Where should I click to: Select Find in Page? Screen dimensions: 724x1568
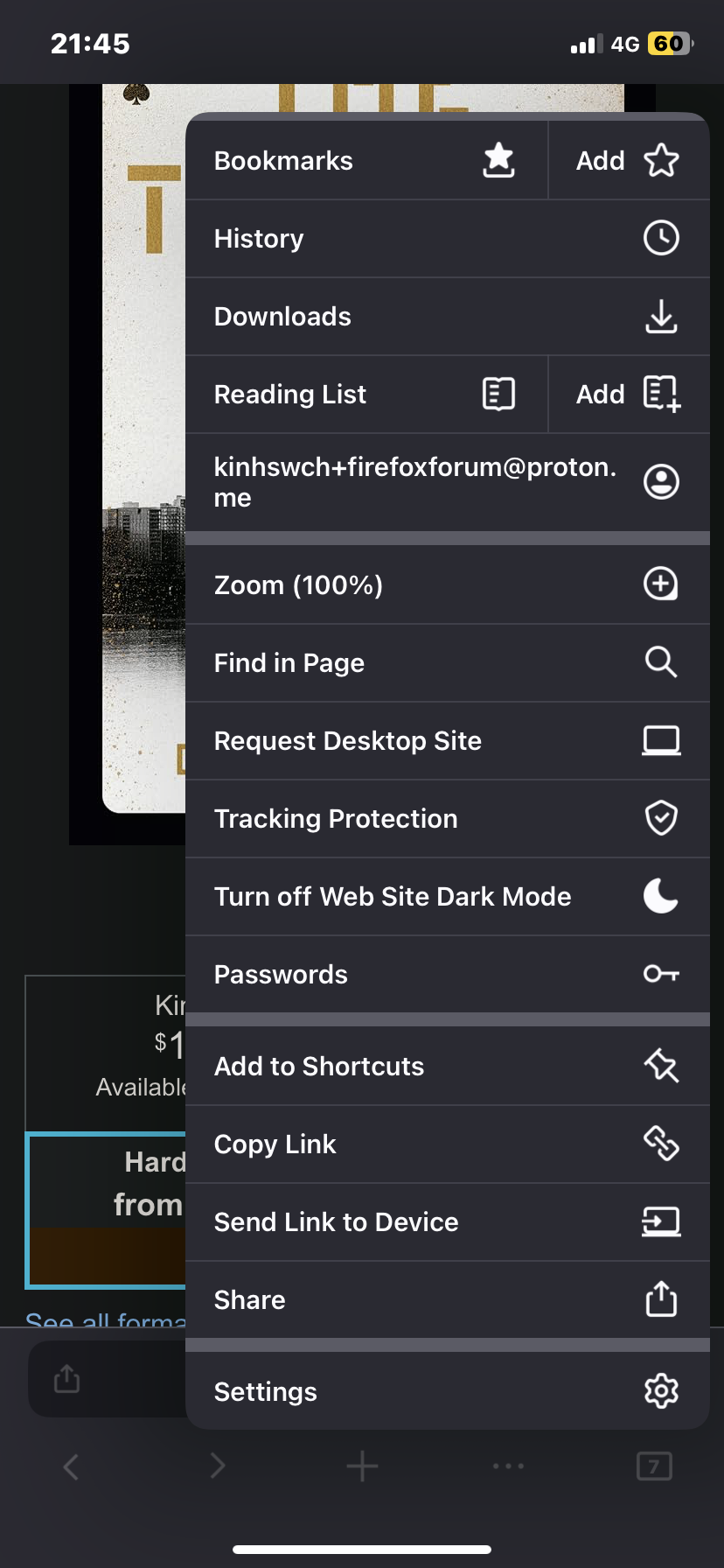pyautogui.click(x=447, y=663)
